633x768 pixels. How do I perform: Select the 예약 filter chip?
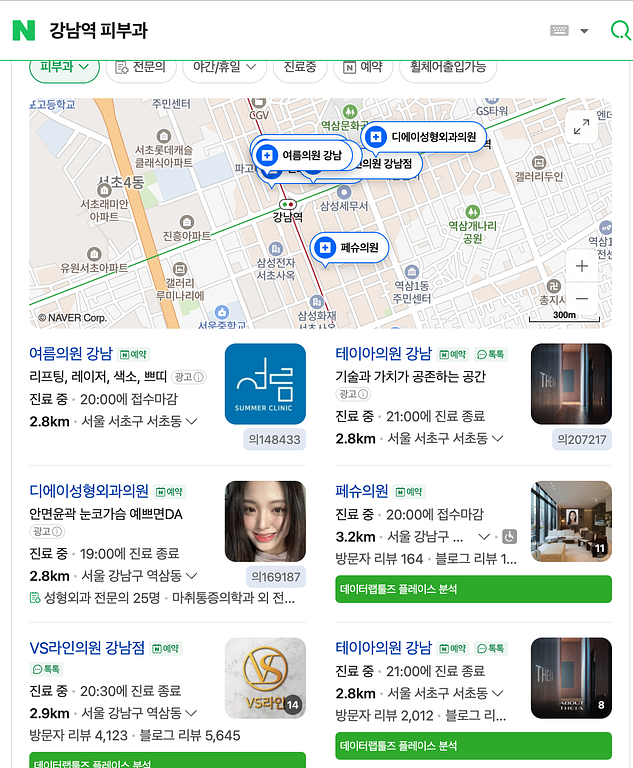[x=363, y=67]
